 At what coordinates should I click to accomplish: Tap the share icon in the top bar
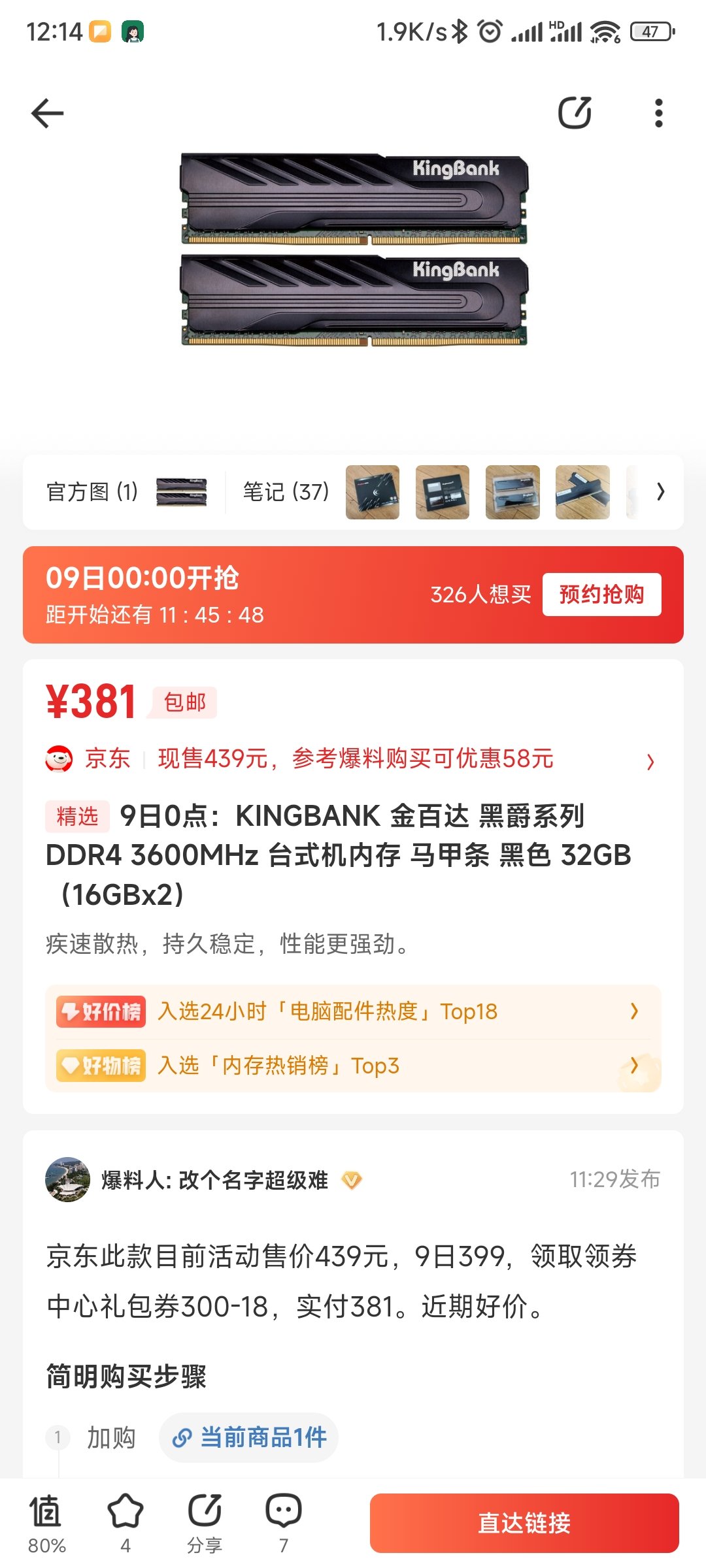[575, 113]
